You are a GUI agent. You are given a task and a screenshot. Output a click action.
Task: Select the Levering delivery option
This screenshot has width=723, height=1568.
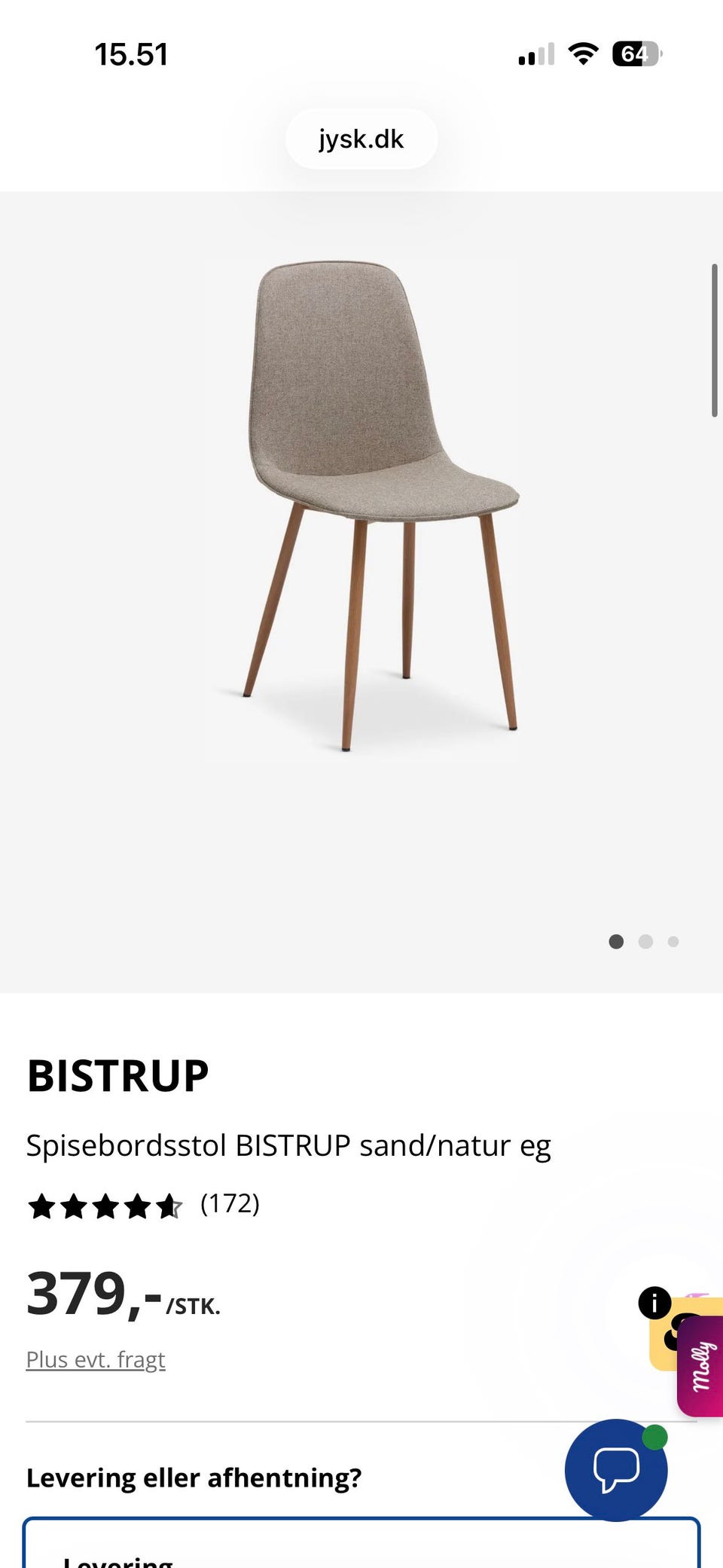361,1544
